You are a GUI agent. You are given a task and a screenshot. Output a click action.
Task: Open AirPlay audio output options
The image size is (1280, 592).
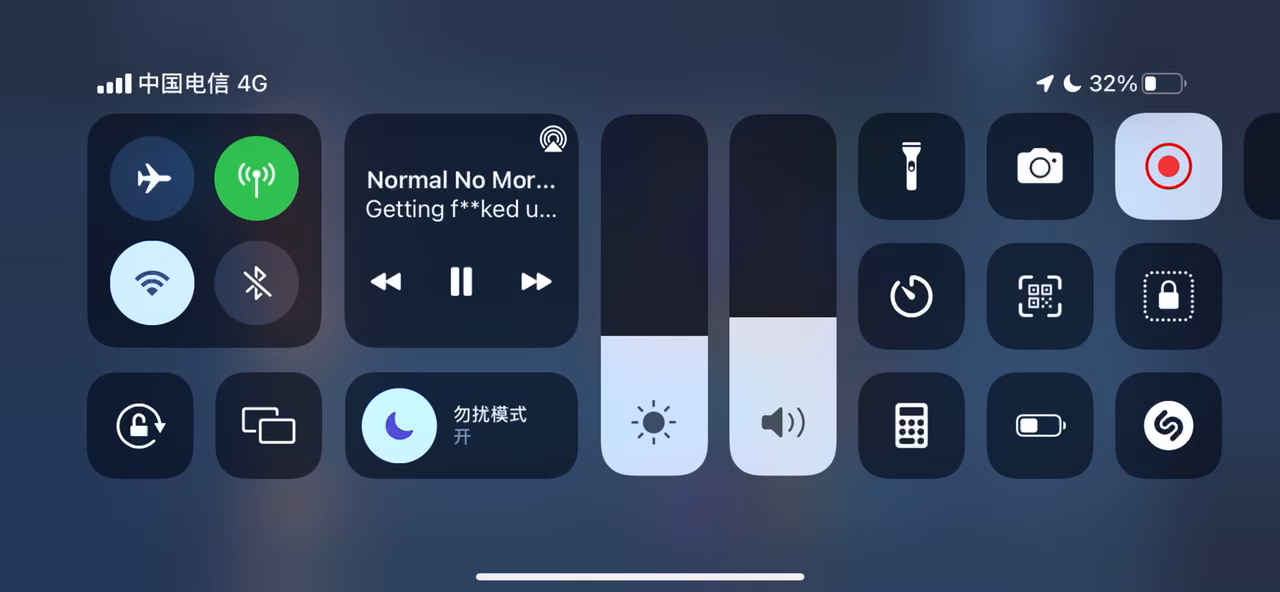coord(552,138)
